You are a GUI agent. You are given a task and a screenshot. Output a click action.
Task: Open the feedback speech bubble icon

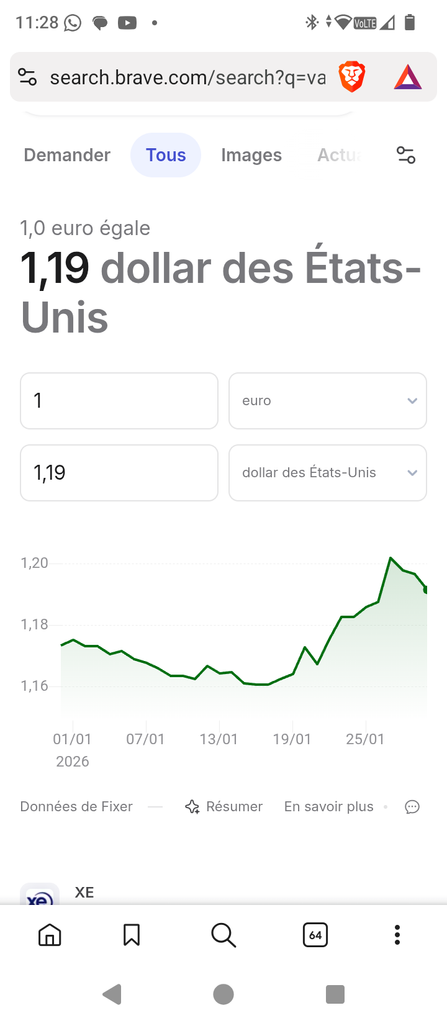pos(412,807)
